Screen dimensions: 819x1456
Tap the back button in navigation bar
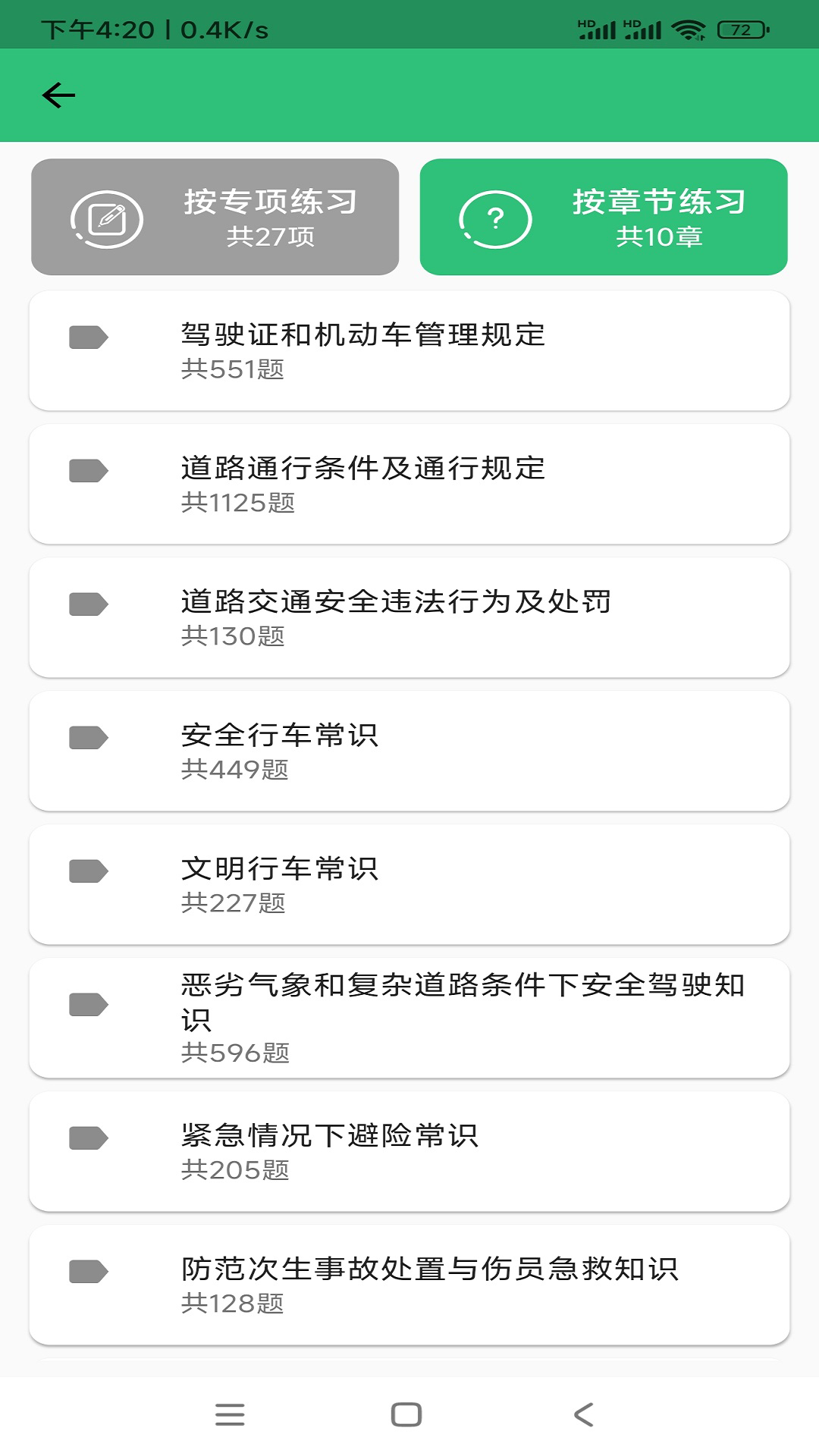point(584,1411)
